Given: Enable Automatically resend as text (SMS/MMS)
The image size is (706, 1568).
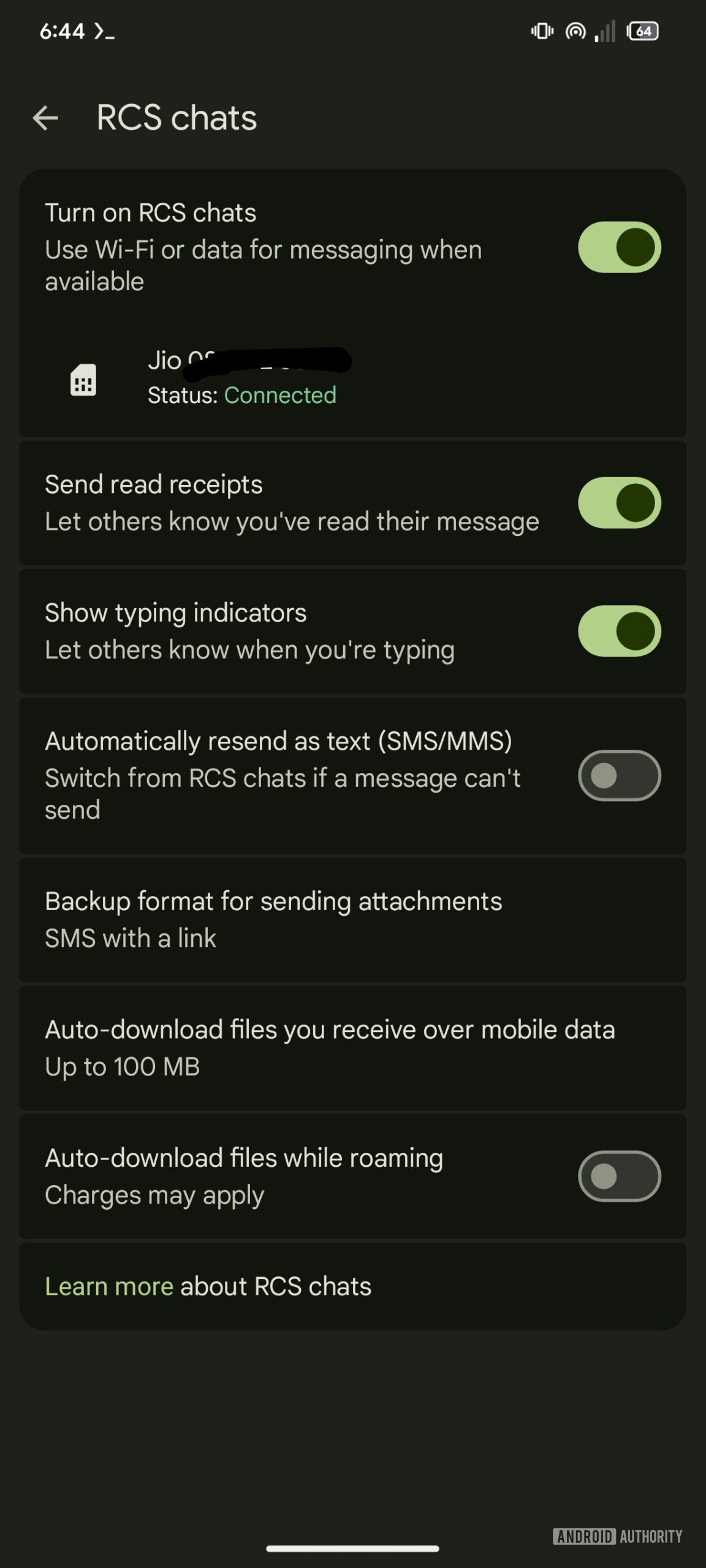Looking at the screenshot, I should 619,775.
